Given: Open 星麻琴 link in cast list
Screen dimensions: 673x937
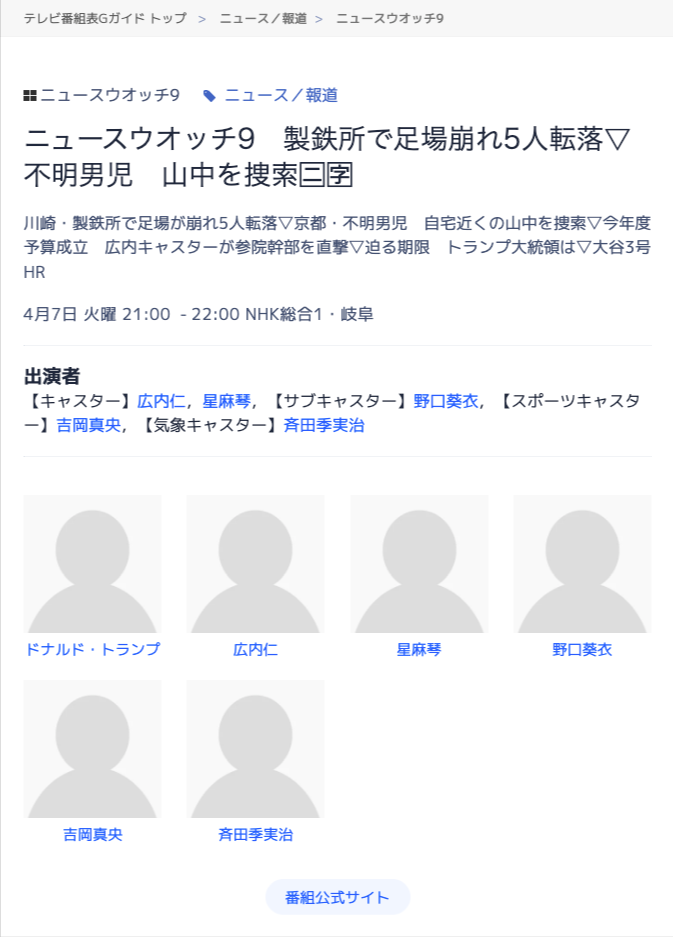Looking at the screenshot, I should click(226, 401).
